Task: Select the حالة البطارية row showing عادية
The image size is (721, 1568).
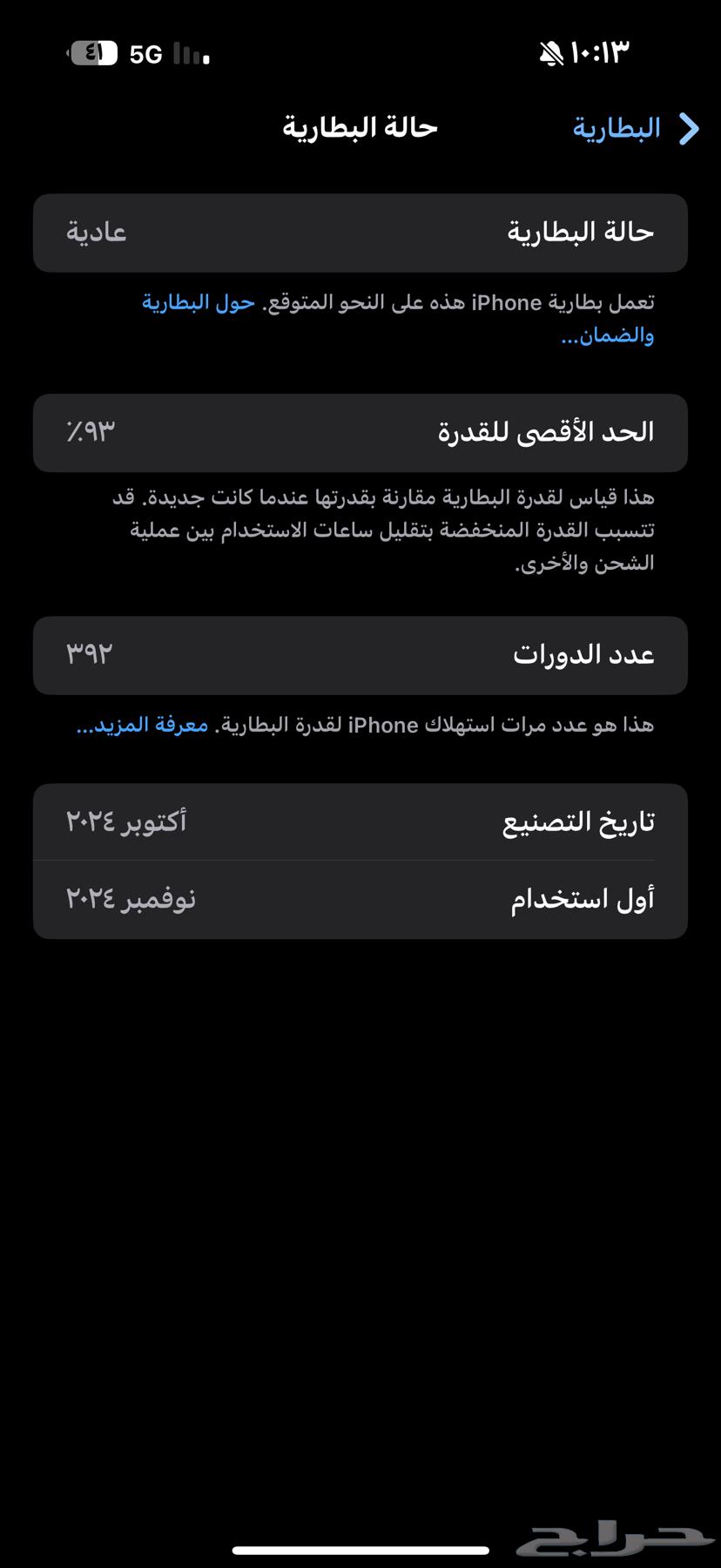Action: (x=360, y=232)
